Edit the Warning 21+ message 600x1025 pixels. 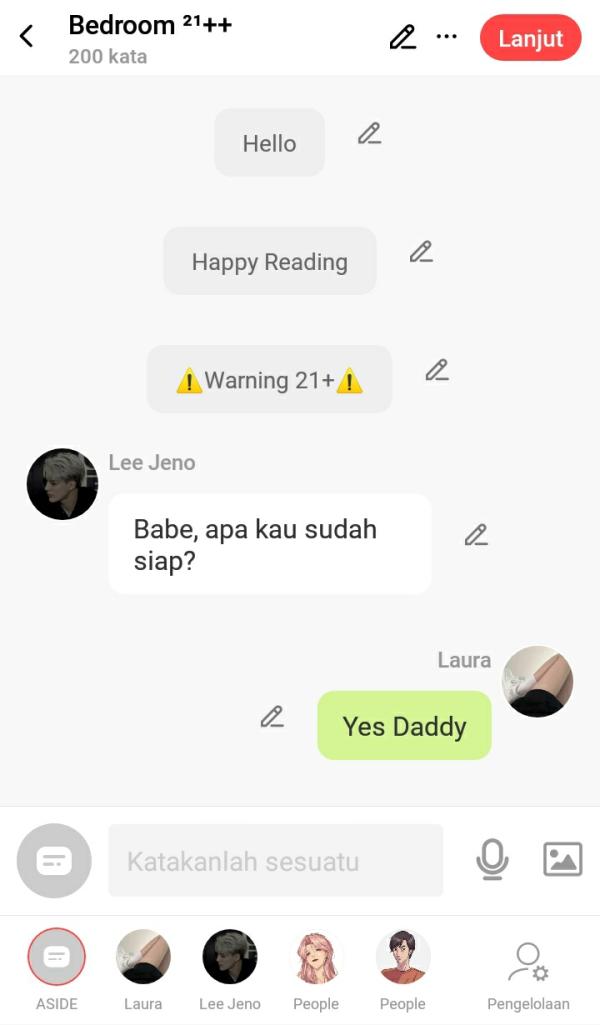pyautogui.click(x=436, y=371)
